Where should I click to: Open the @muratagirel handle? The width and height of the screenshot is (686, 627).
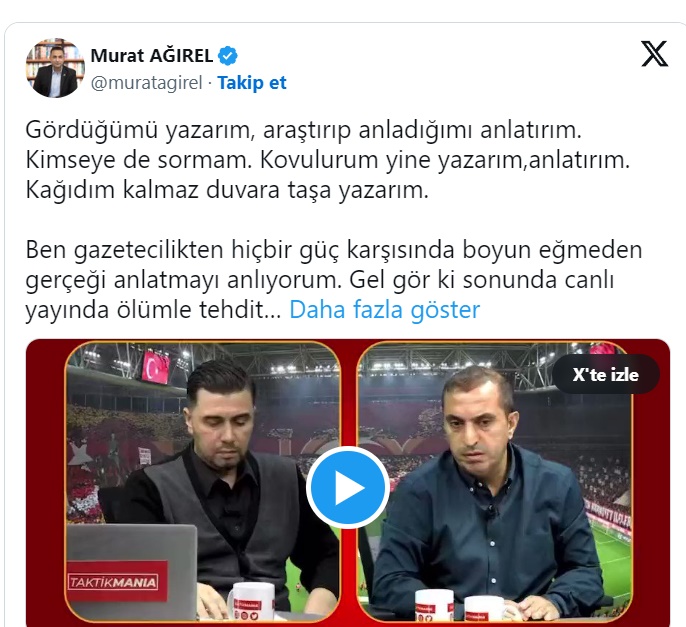click(146, 83)
